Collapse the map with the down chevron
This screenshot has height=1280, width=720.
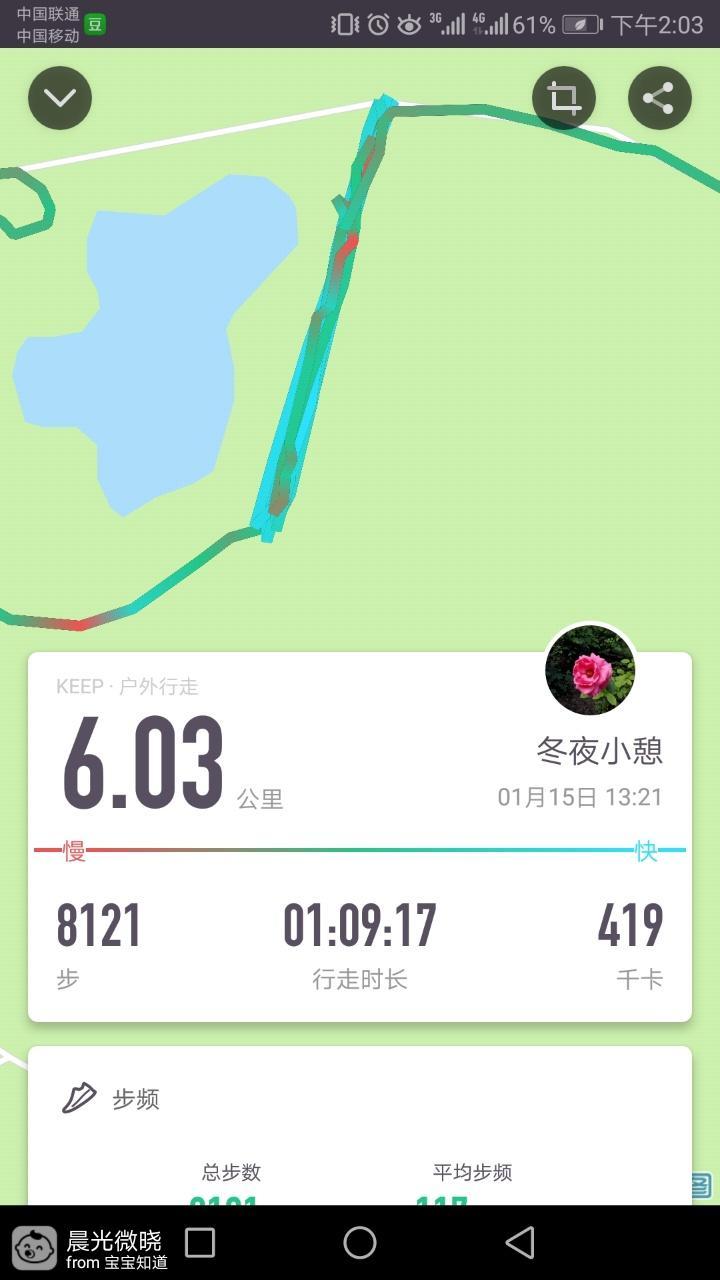(60, 98)
